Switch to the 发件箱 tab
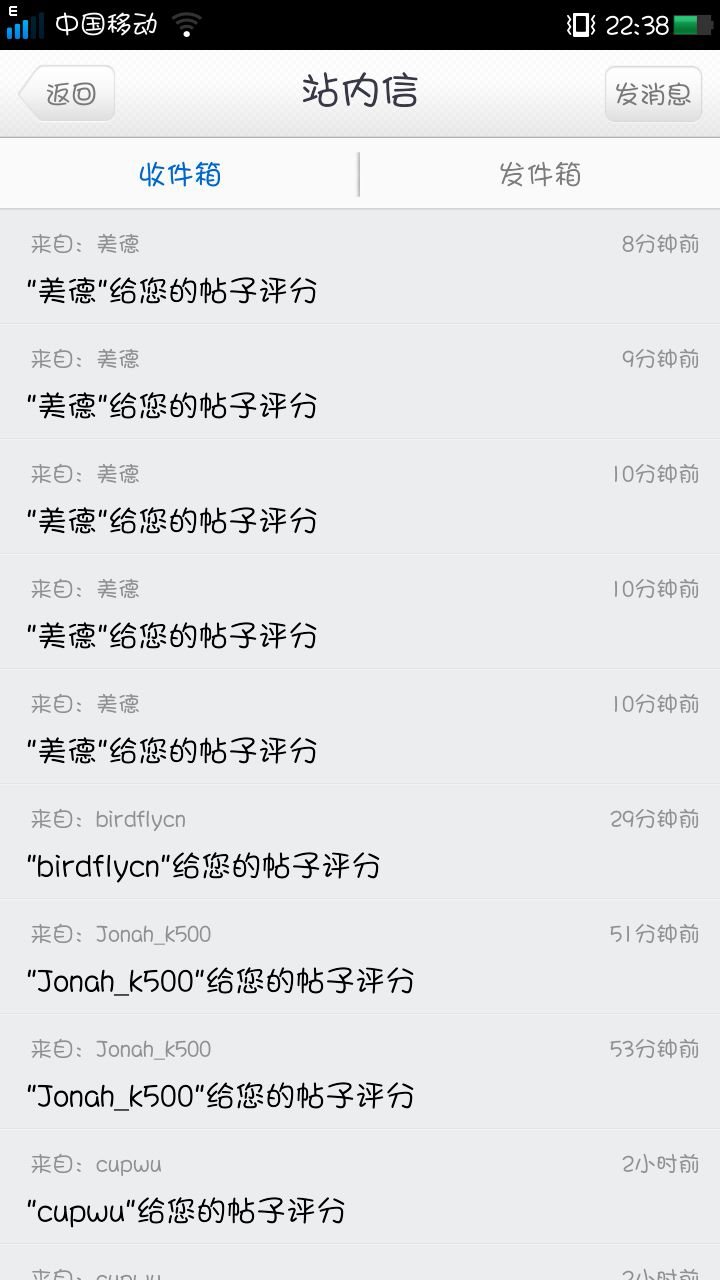This screenshot has width=720, height=1280. [540, 175]
